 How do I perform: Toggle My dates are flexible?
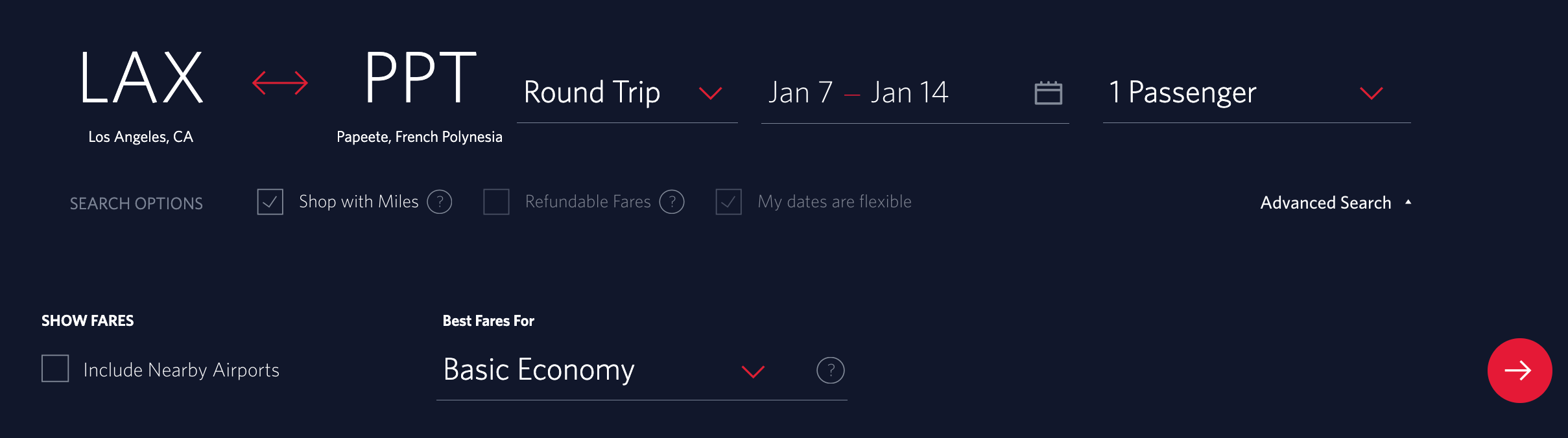[729, 202]
